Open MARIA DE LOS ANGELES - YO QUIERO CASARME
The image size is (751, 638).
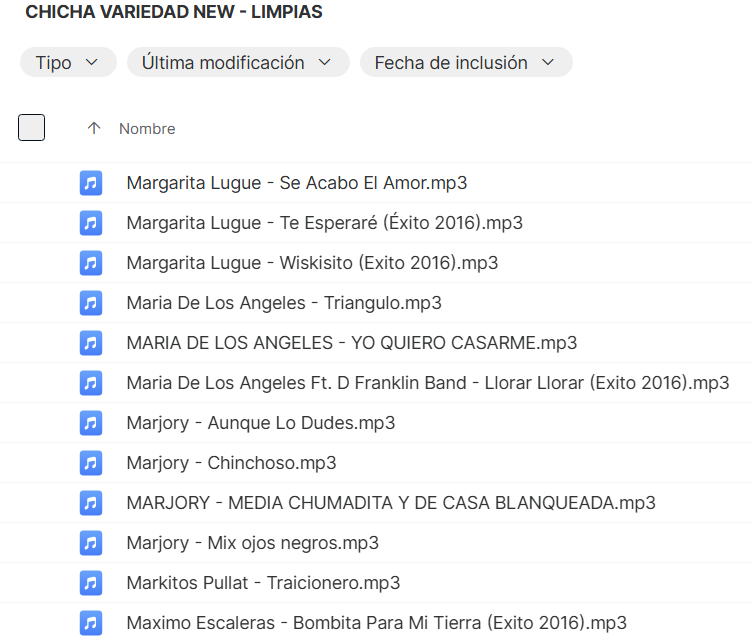pyautogui.click(x=351, y=343)
